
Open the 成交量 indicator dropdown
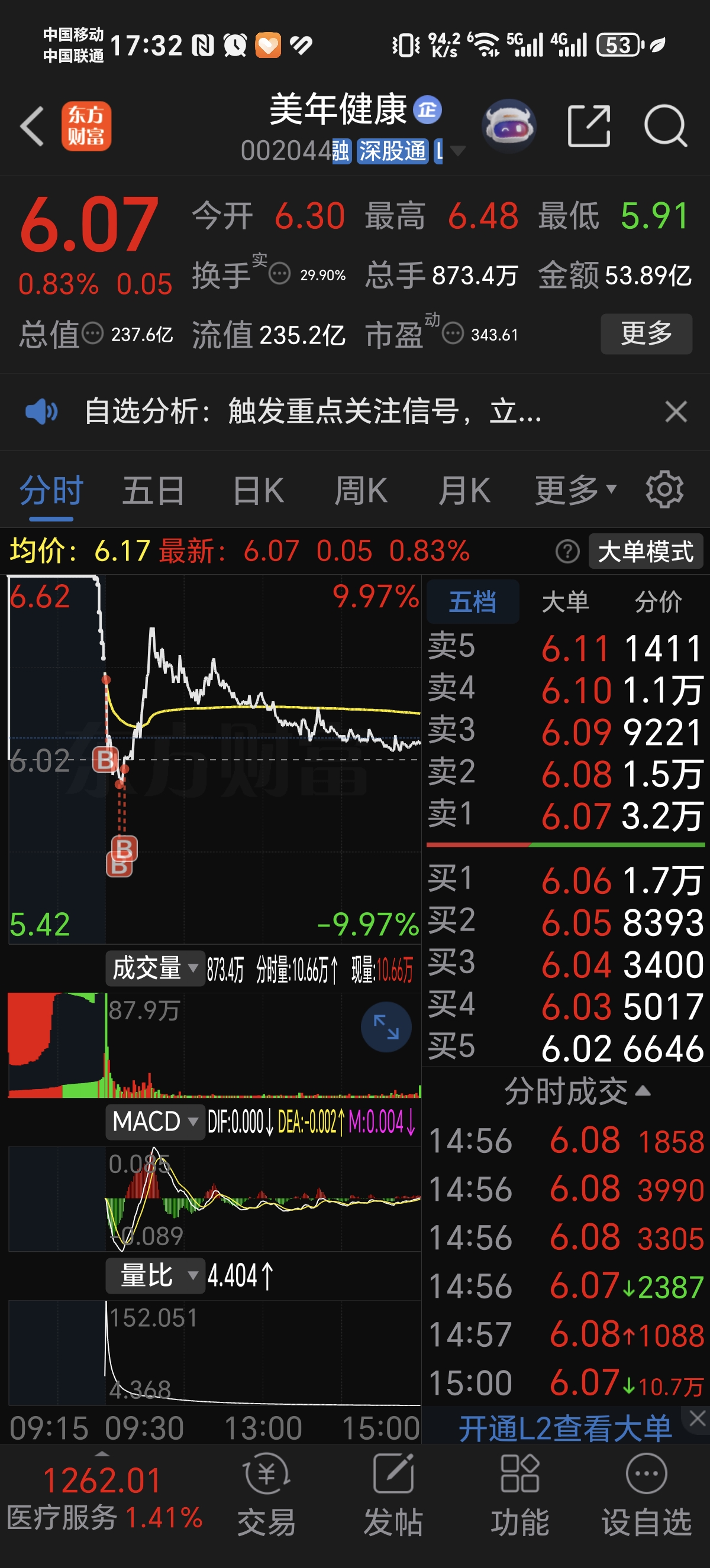point(154,968)
